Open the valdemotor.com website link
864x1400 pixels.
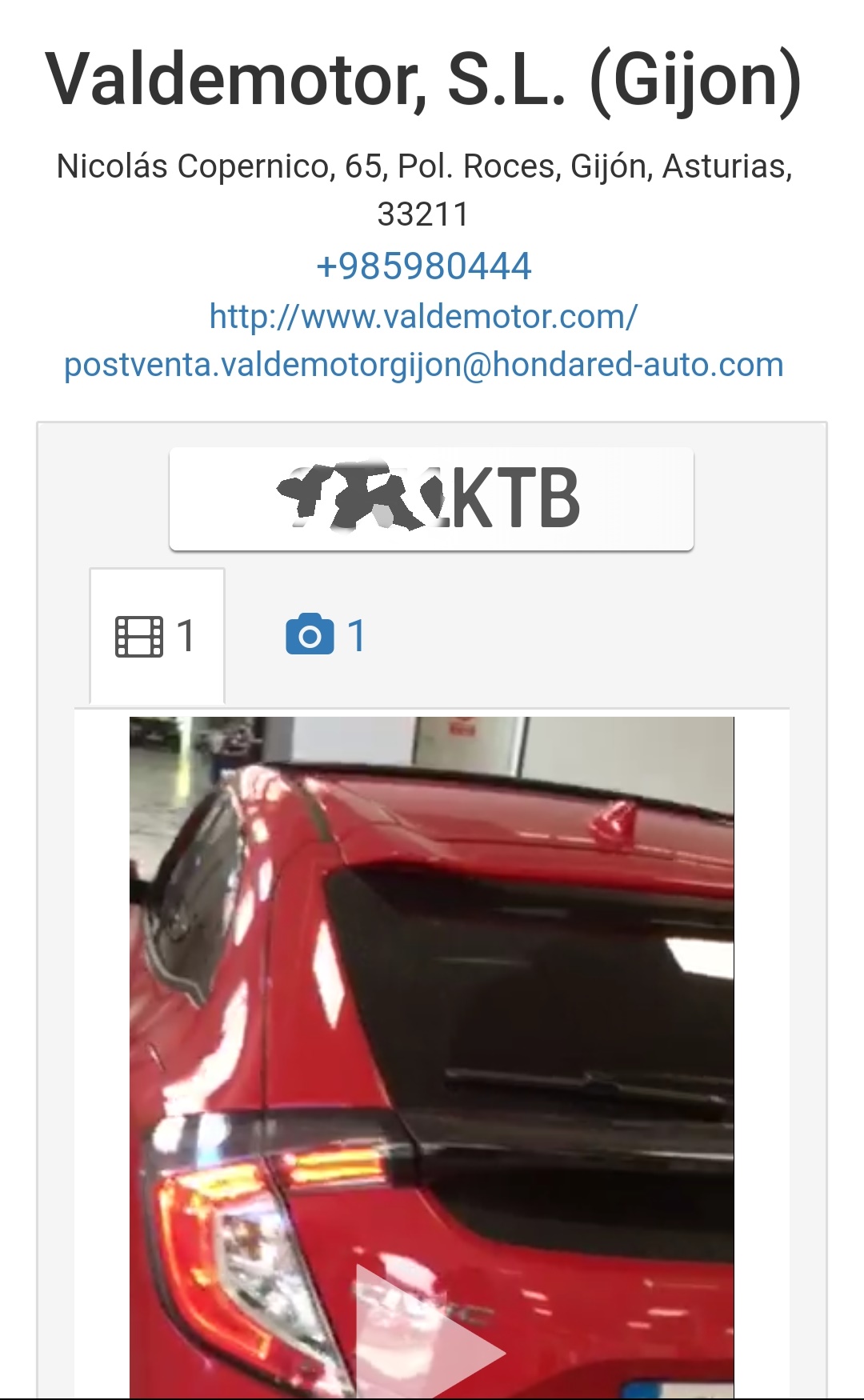[x=423, y=317]
